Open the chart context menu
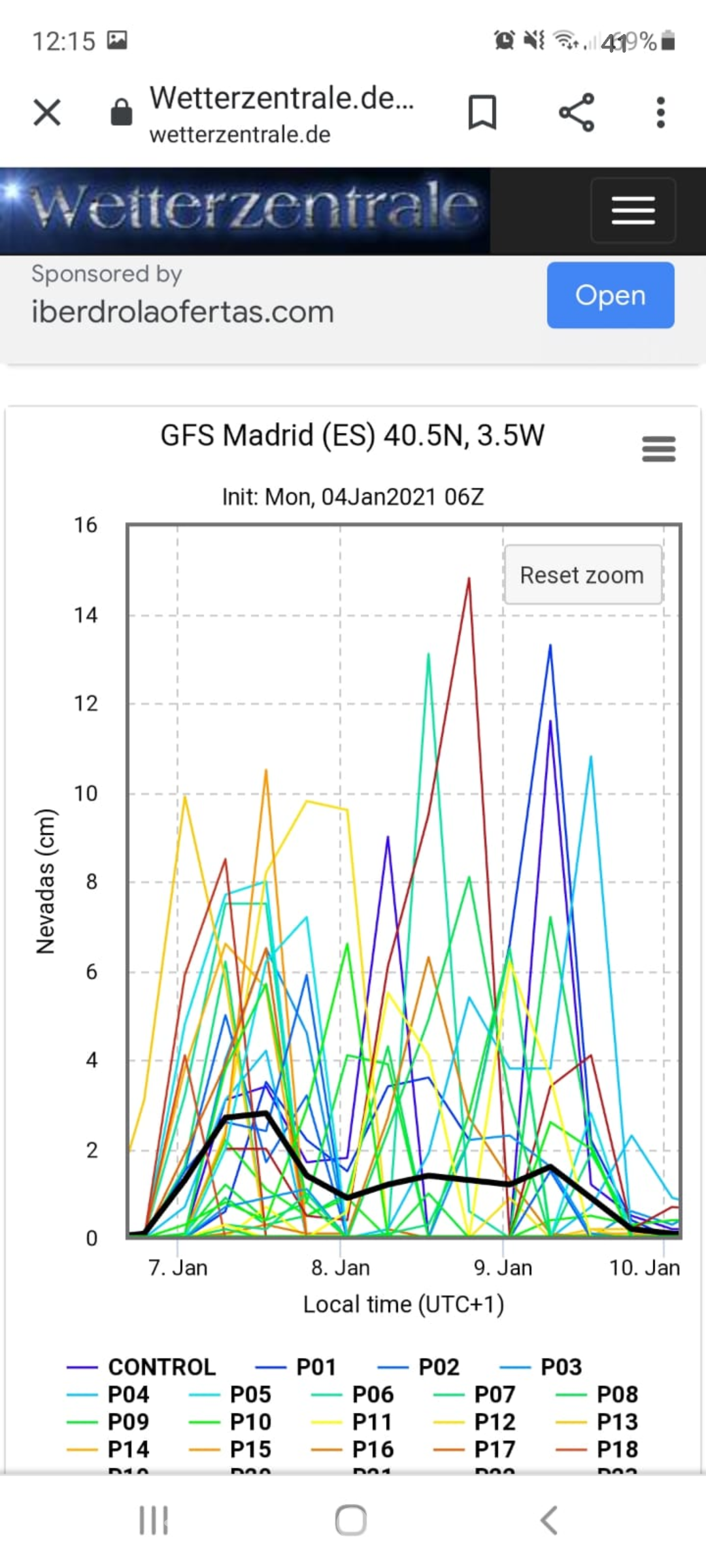The width and height of the screenshot is (706, 1568). pyautogui.click(x=658, y=449)
